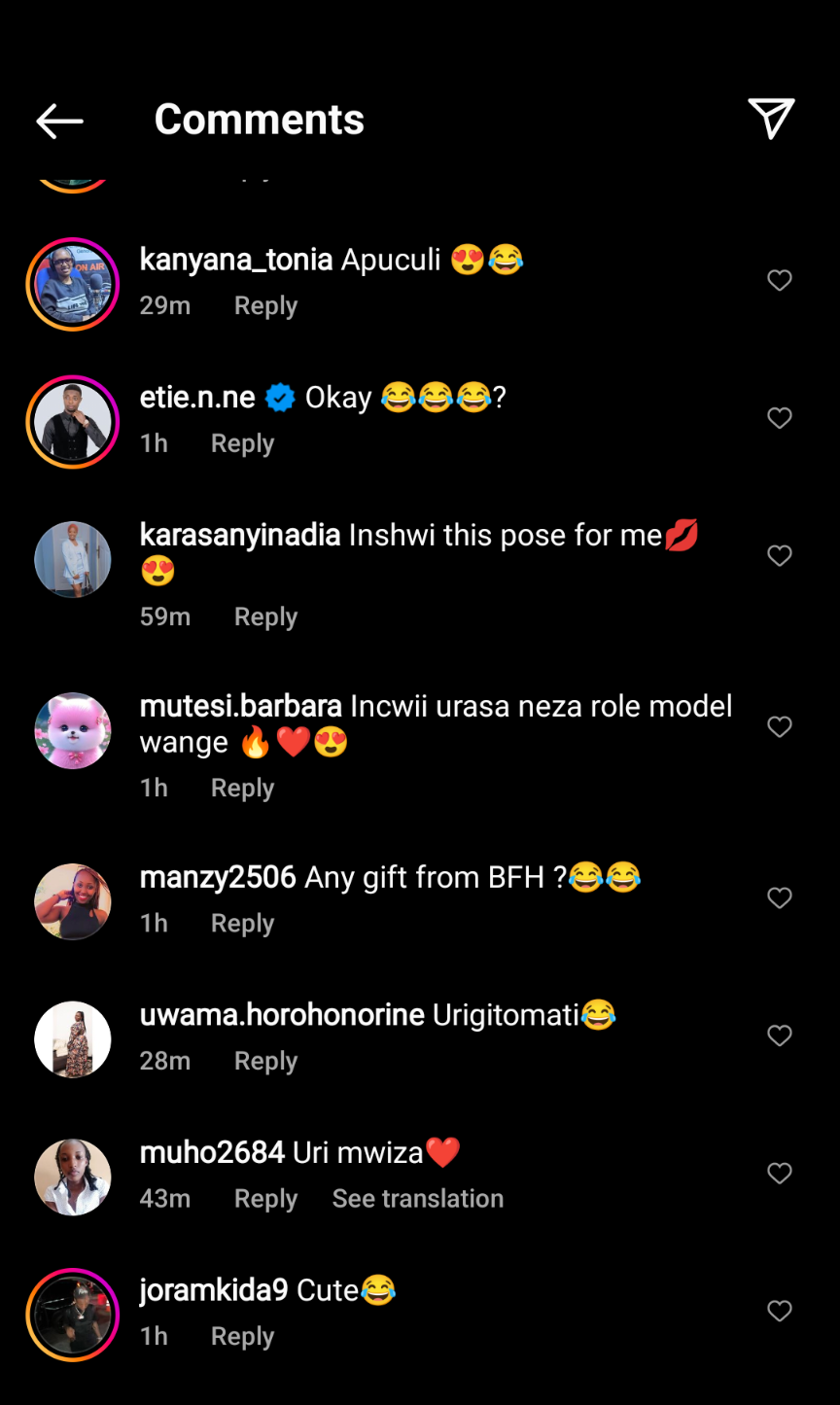The image size is (840, 1405).
Task: Reply to kanyana_tonia's comment
Action: click(265, 305)
